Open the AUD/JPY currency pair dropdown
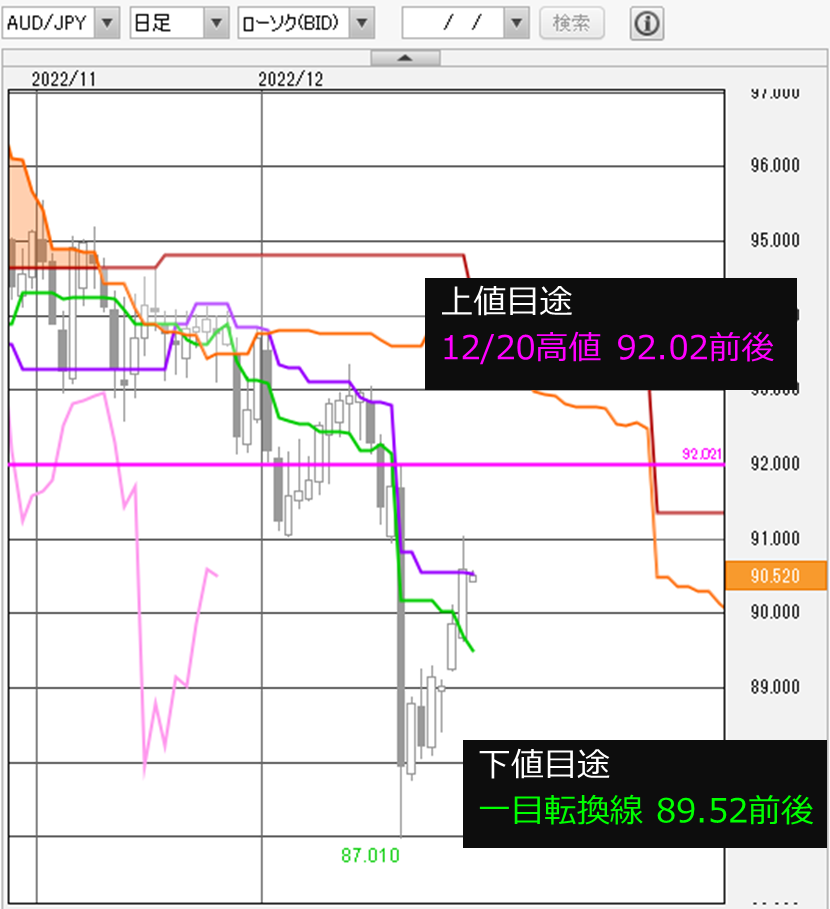 point(108,22)
